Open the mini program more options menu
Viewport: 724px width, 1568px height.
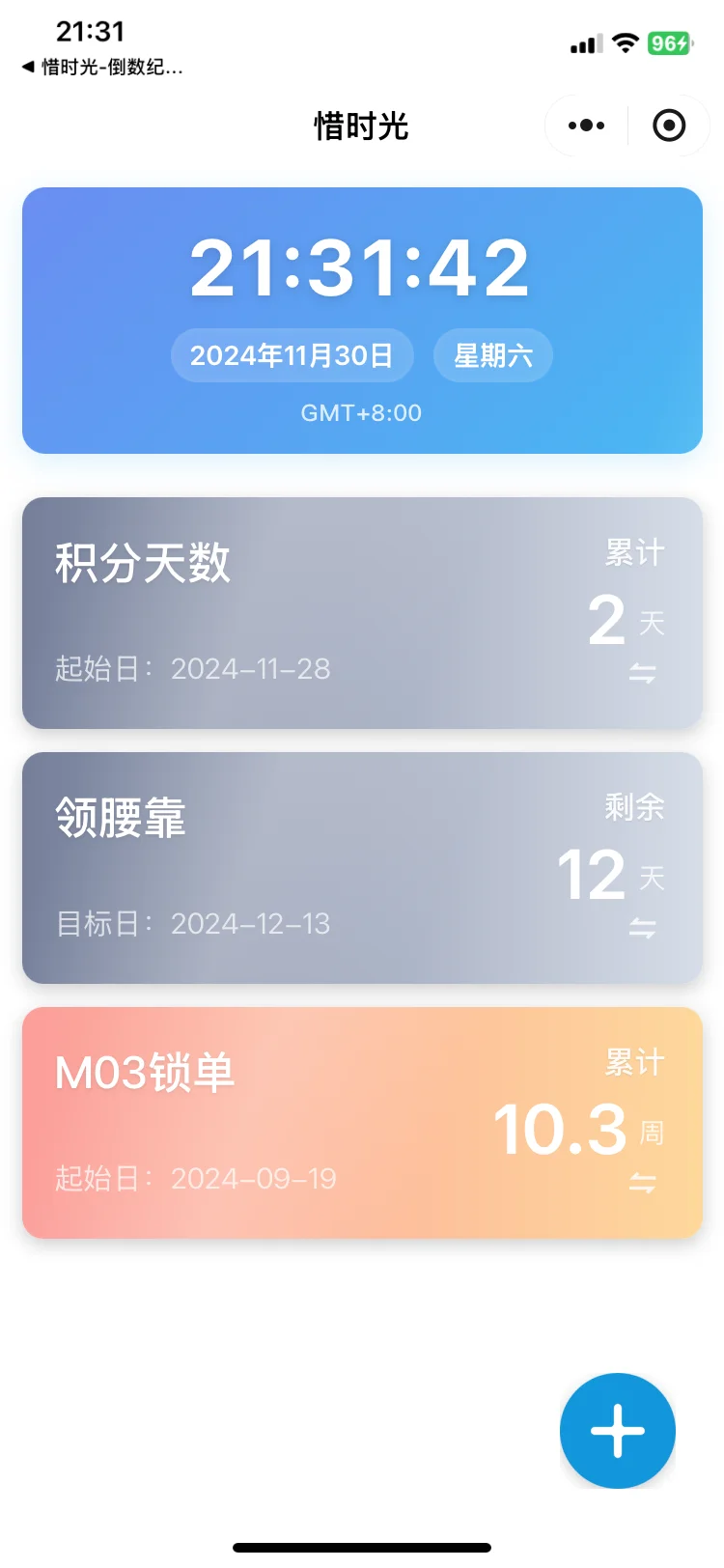coord(586,126)
